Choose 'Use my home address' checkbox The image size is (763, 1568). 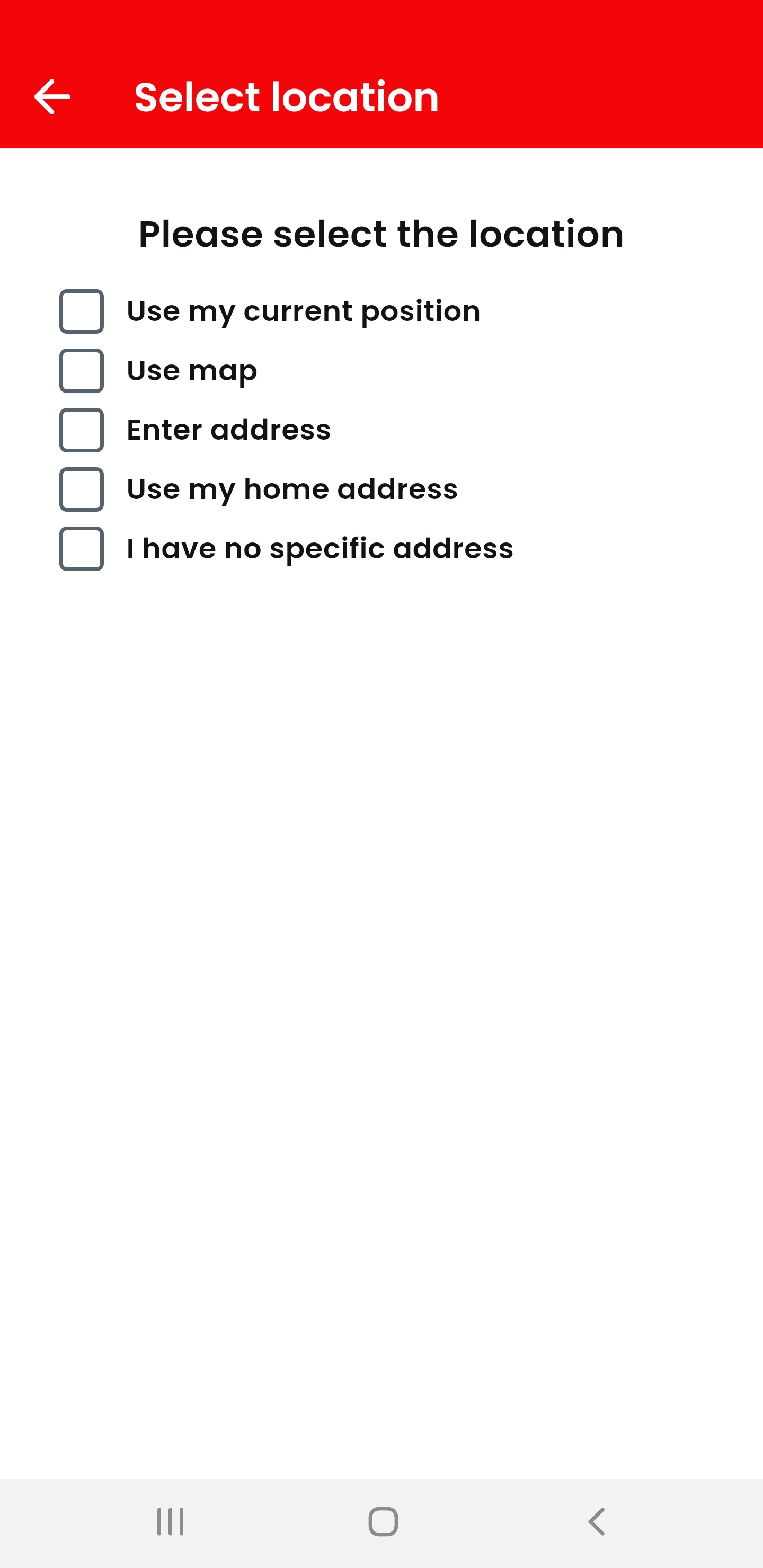82,489
